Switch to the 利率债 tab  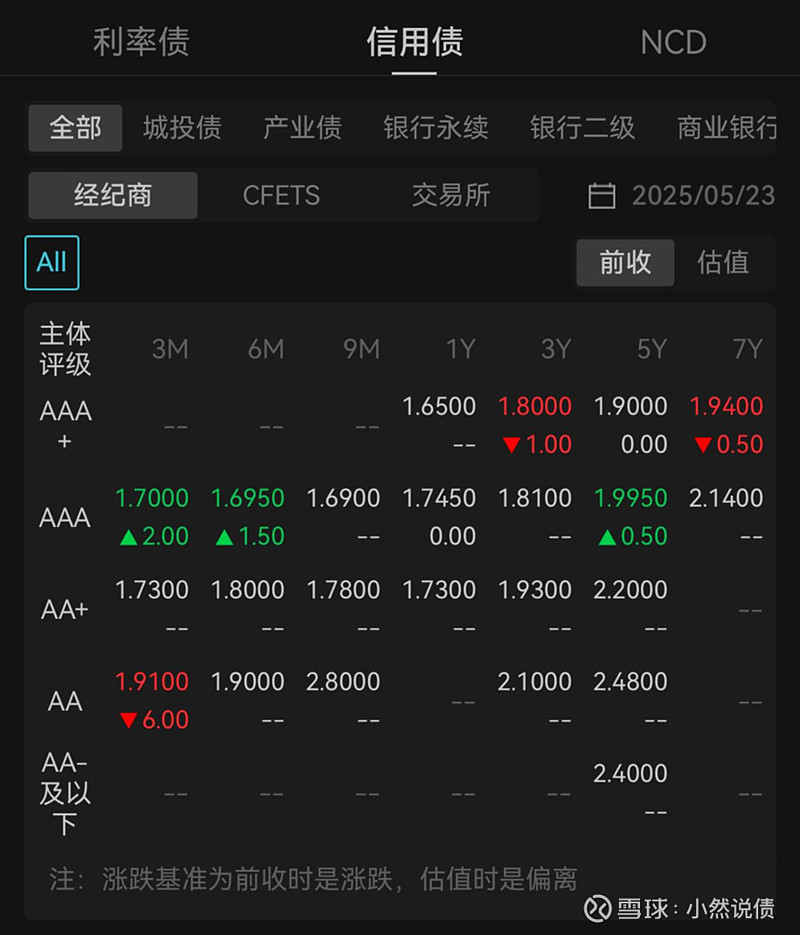tap(140, 42)
